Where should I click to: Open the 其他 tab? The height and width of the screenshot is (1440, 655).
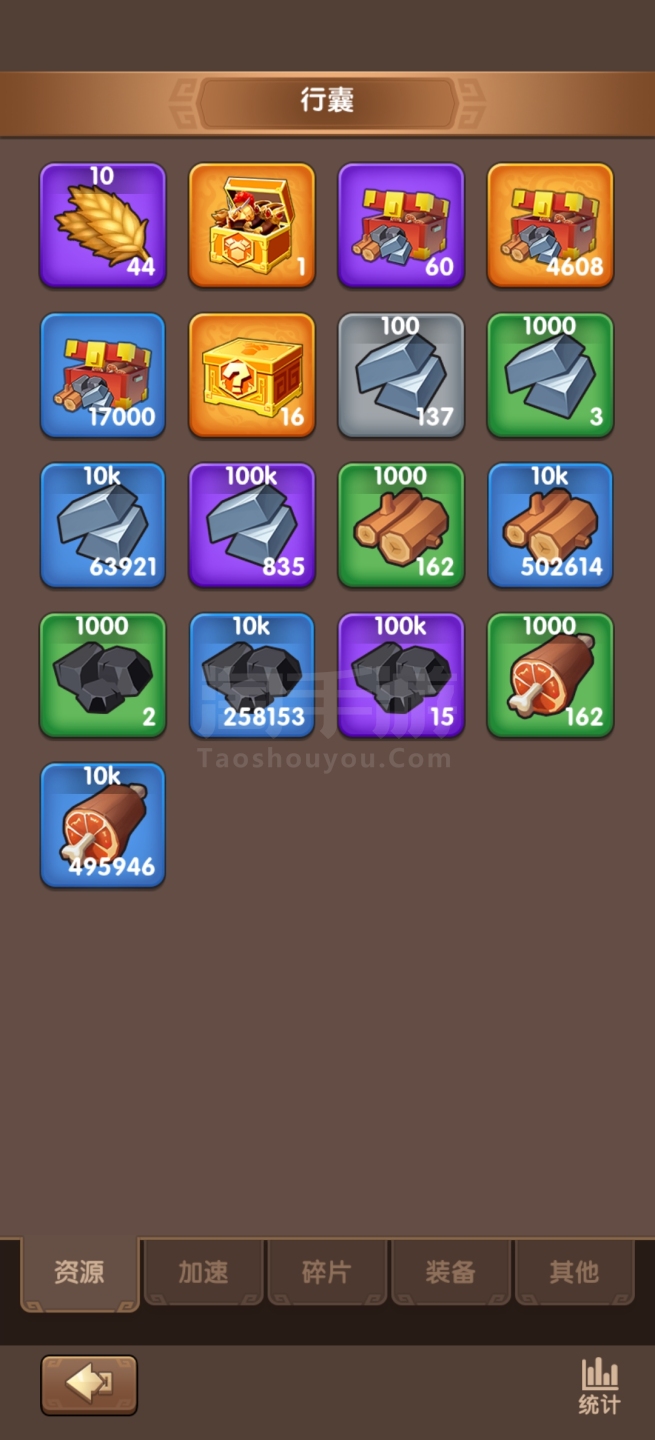click(x=574, y=1272)
